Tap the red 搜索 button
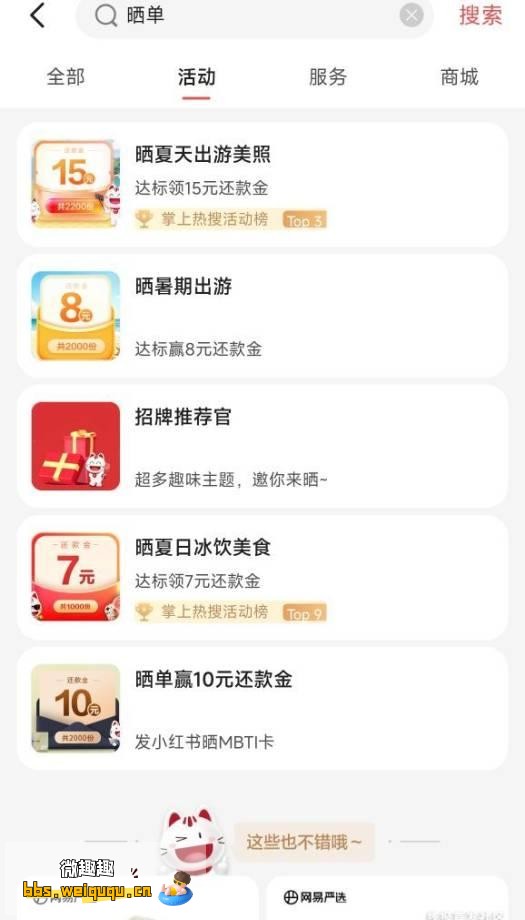This screenshot has width=525, height=920. click(480, 15)
